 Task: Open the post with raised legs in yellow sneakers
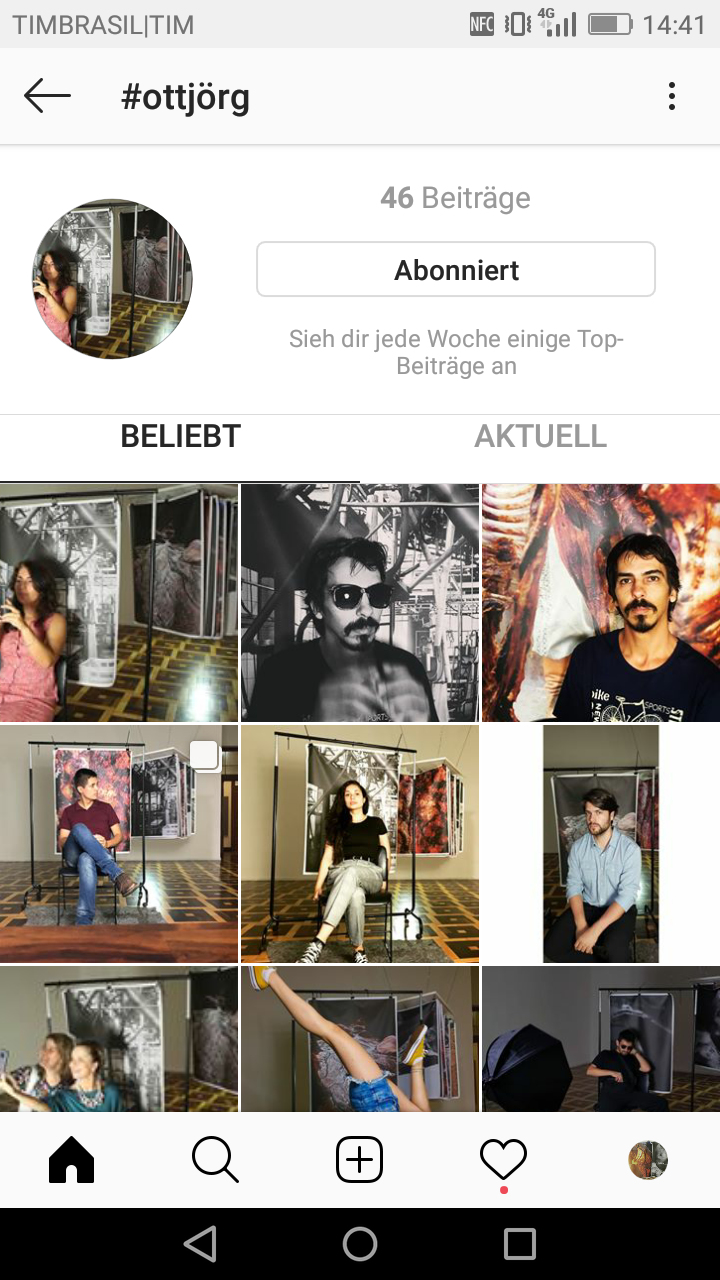tap(360, 1040)
